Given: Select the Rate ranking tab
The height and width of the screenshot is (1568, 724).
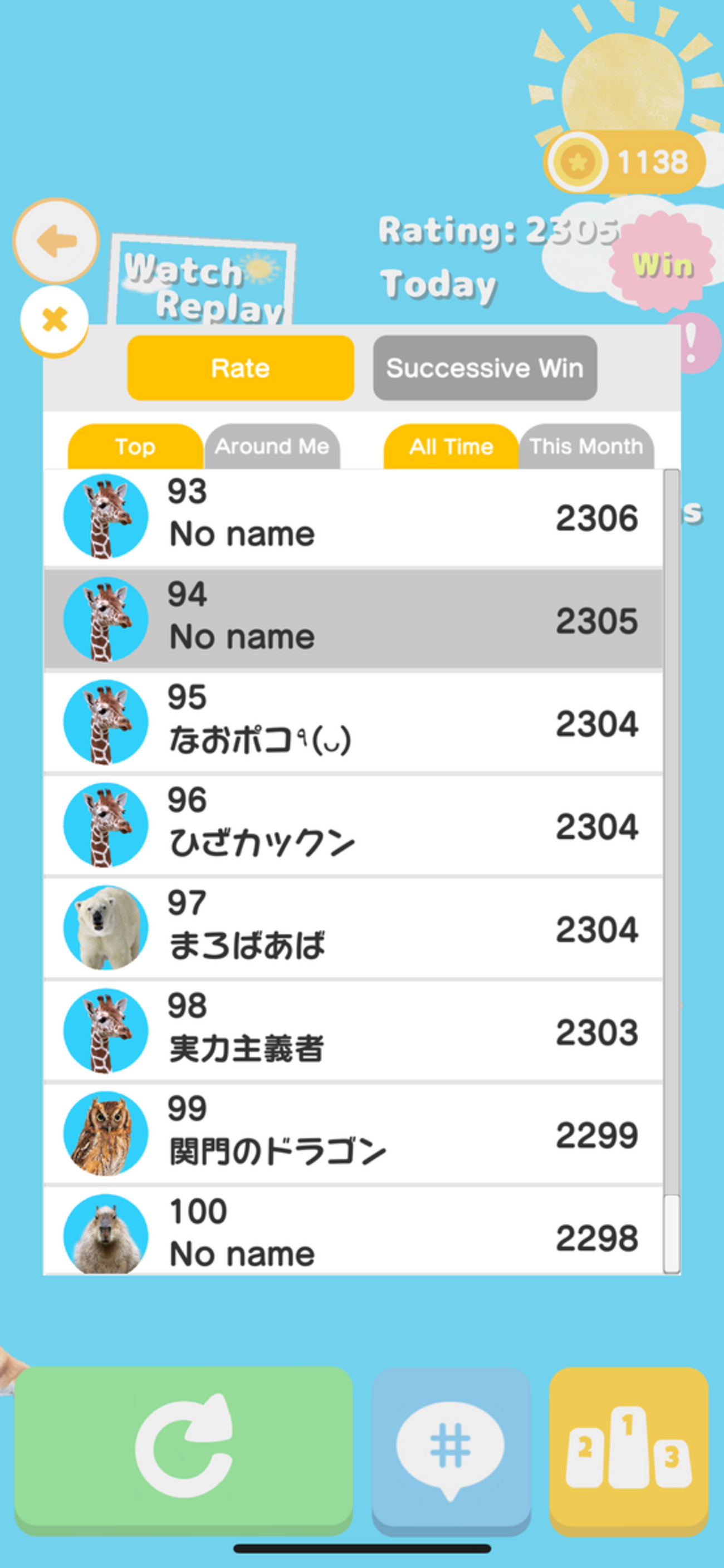Looking at the screenshot, I should coord(241,367).
